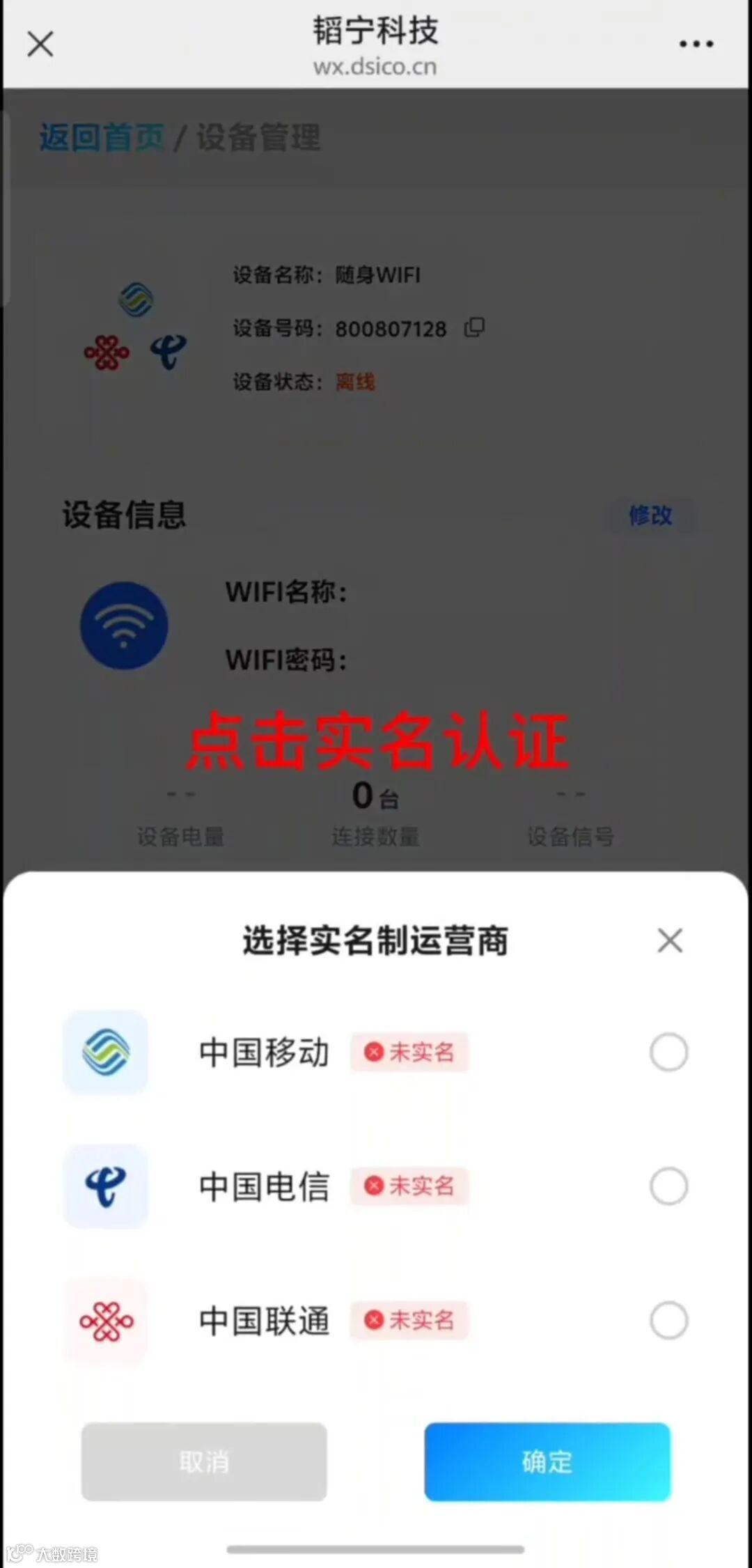Open the three-dot menu at top right
The height and width of the screenshot is (1568, 752).
point(696,43)
